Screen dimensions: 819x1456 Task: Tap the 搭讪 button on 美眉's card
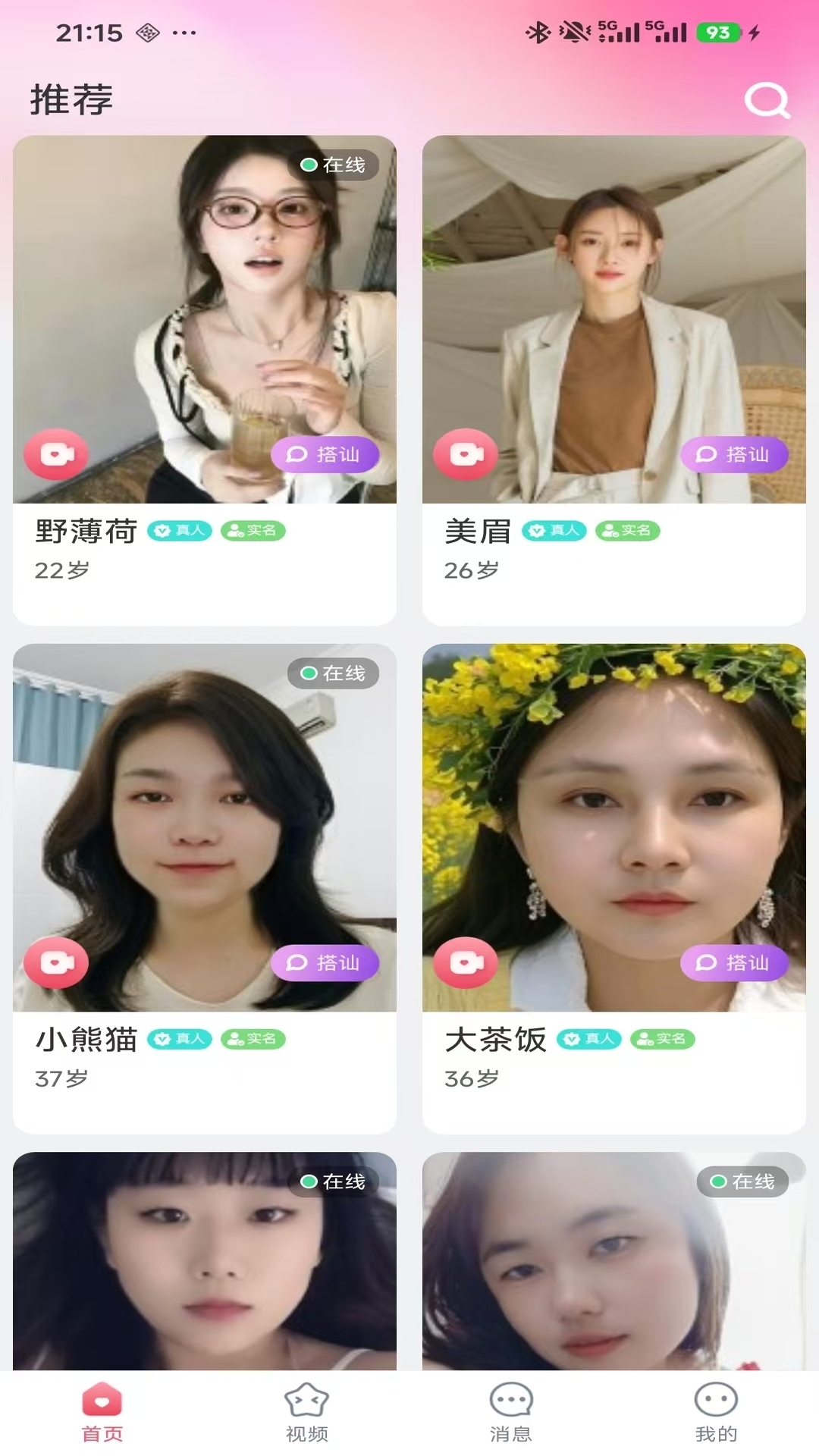click(x=733, y=454)
